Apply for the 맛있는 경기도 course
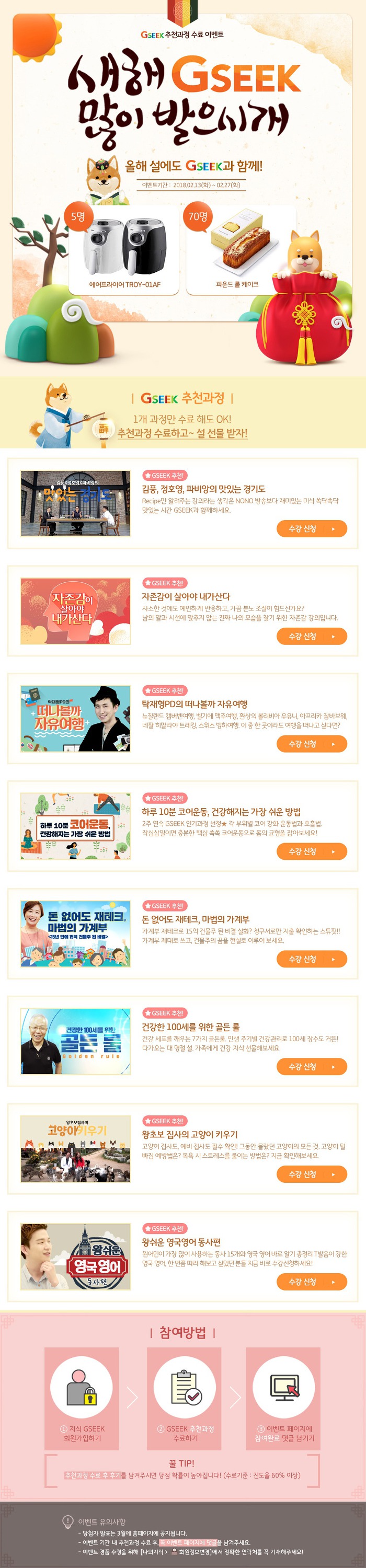Image resolution: width=366 pixels, height=1568 pixels. (311, 528)
